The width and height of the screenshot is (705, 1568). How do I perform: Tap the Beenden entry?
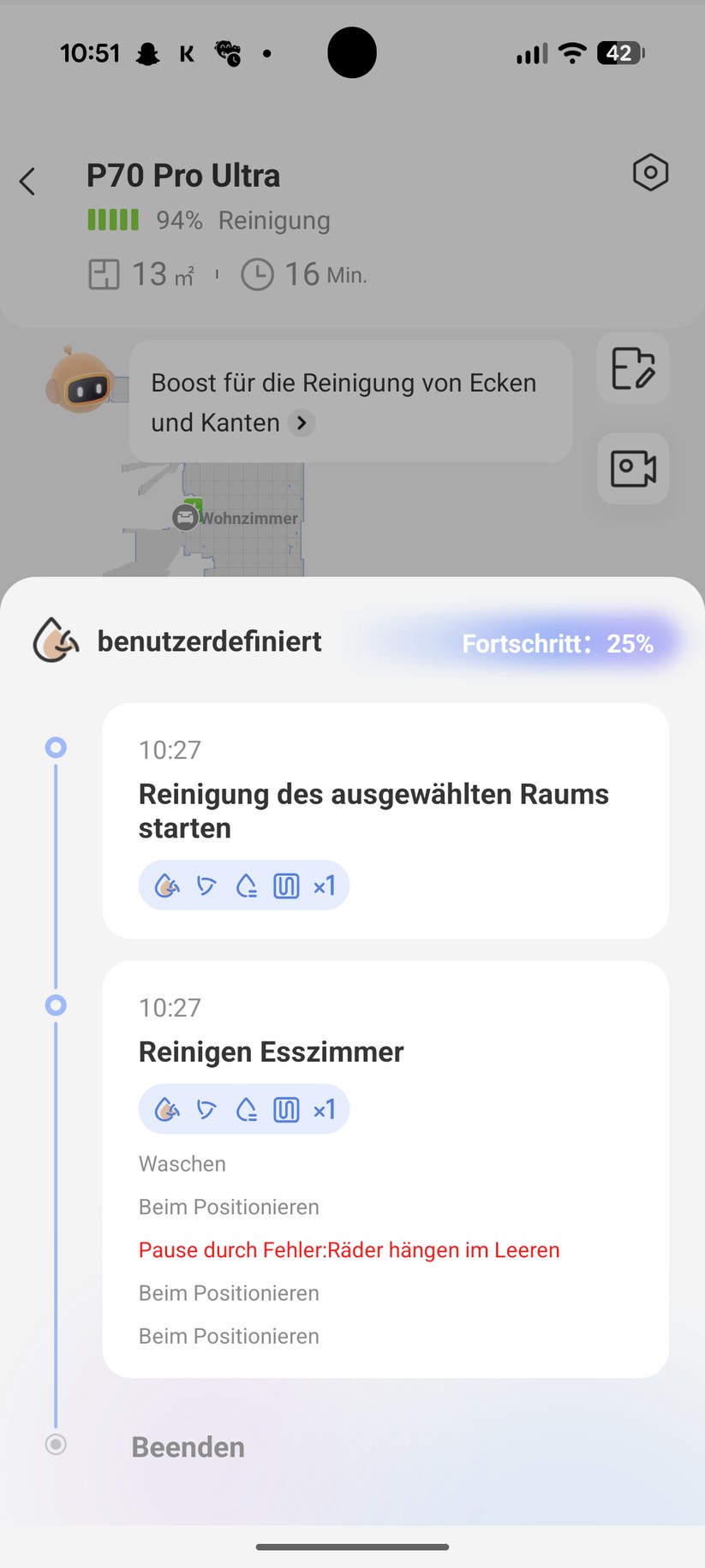[187, 1446]
